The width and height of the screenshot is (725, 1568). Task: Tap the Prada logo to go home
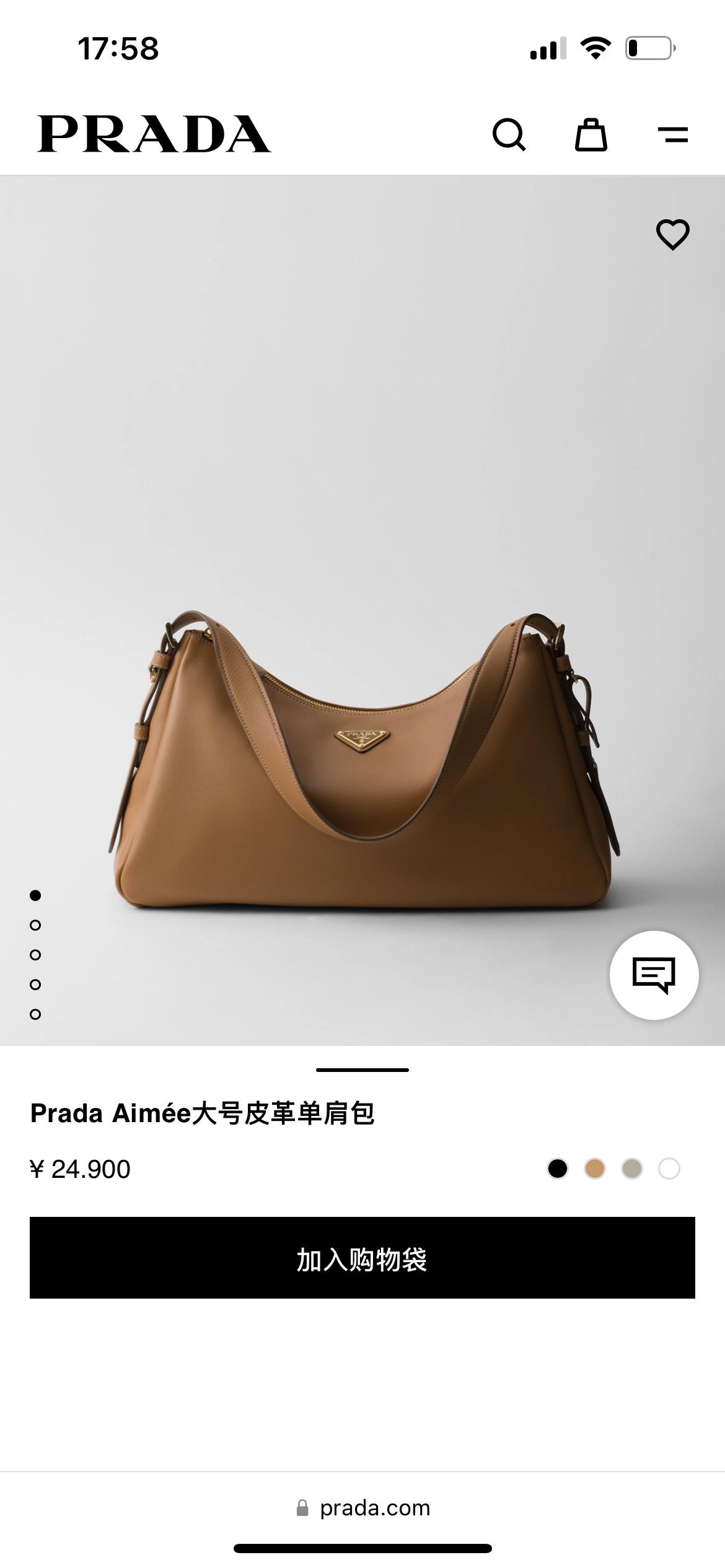(x=154, y=134)
